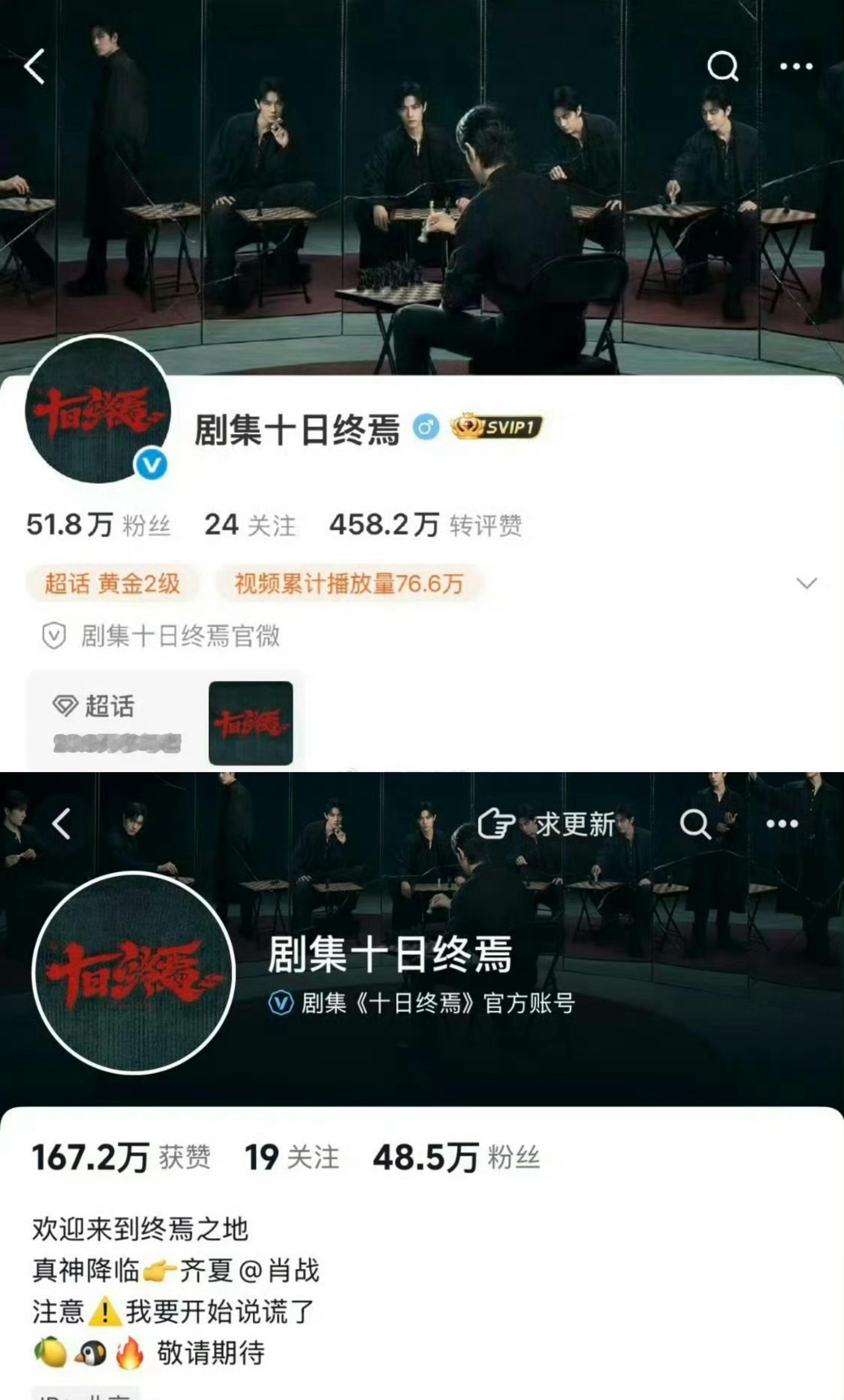
Task: Tap the back arrow on the top profile
Action: (35, 68)
